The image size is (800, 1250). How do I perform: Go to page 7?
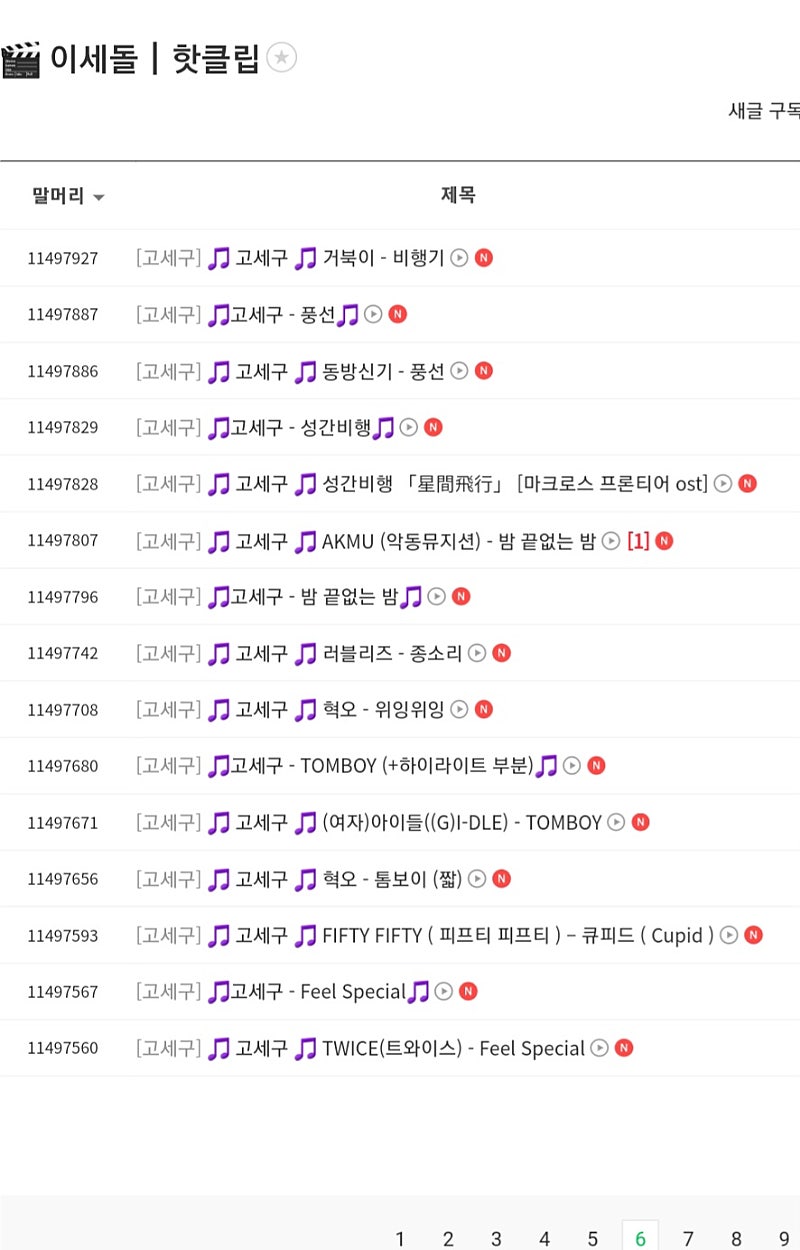tap(688, 1239)
